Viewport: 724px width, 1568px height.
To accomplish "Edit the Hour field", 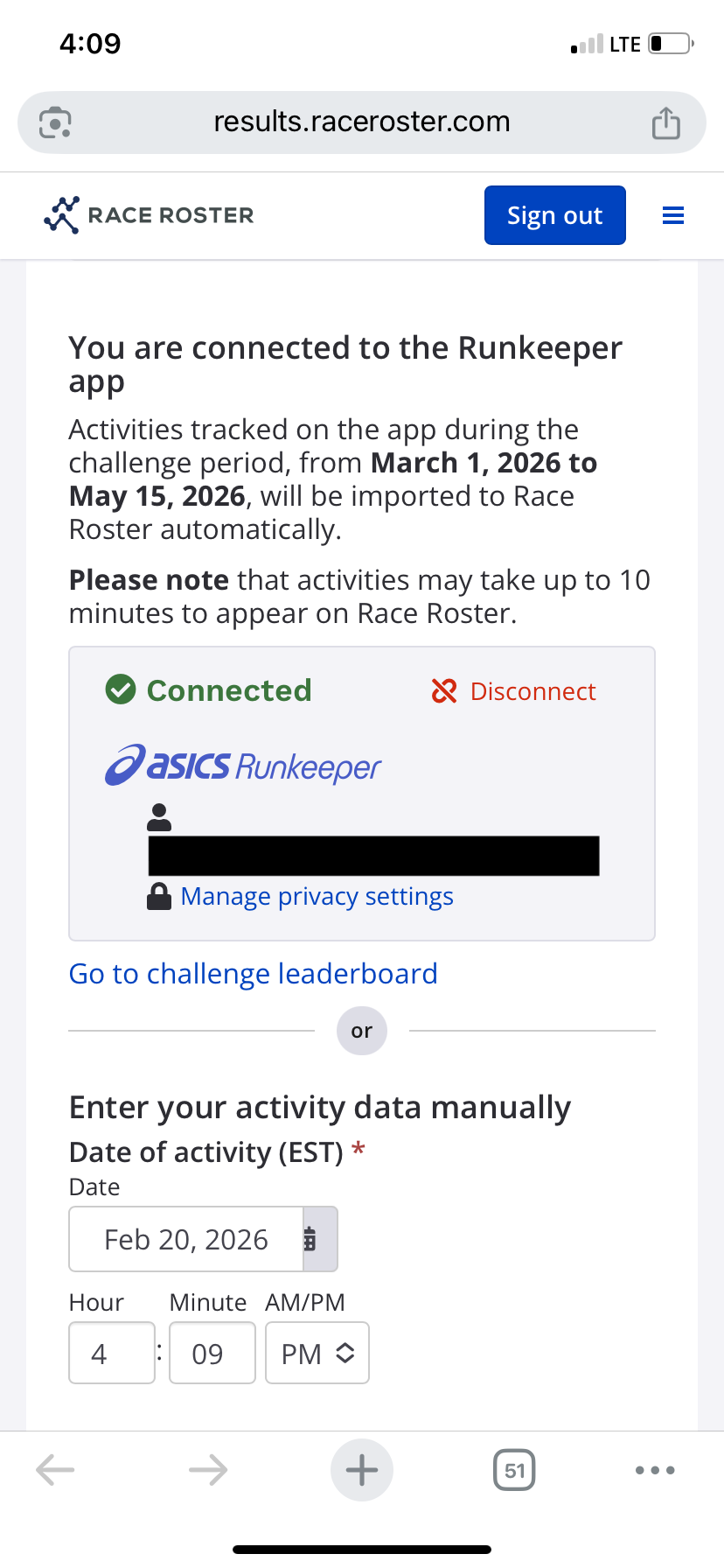I will 111,1353.
